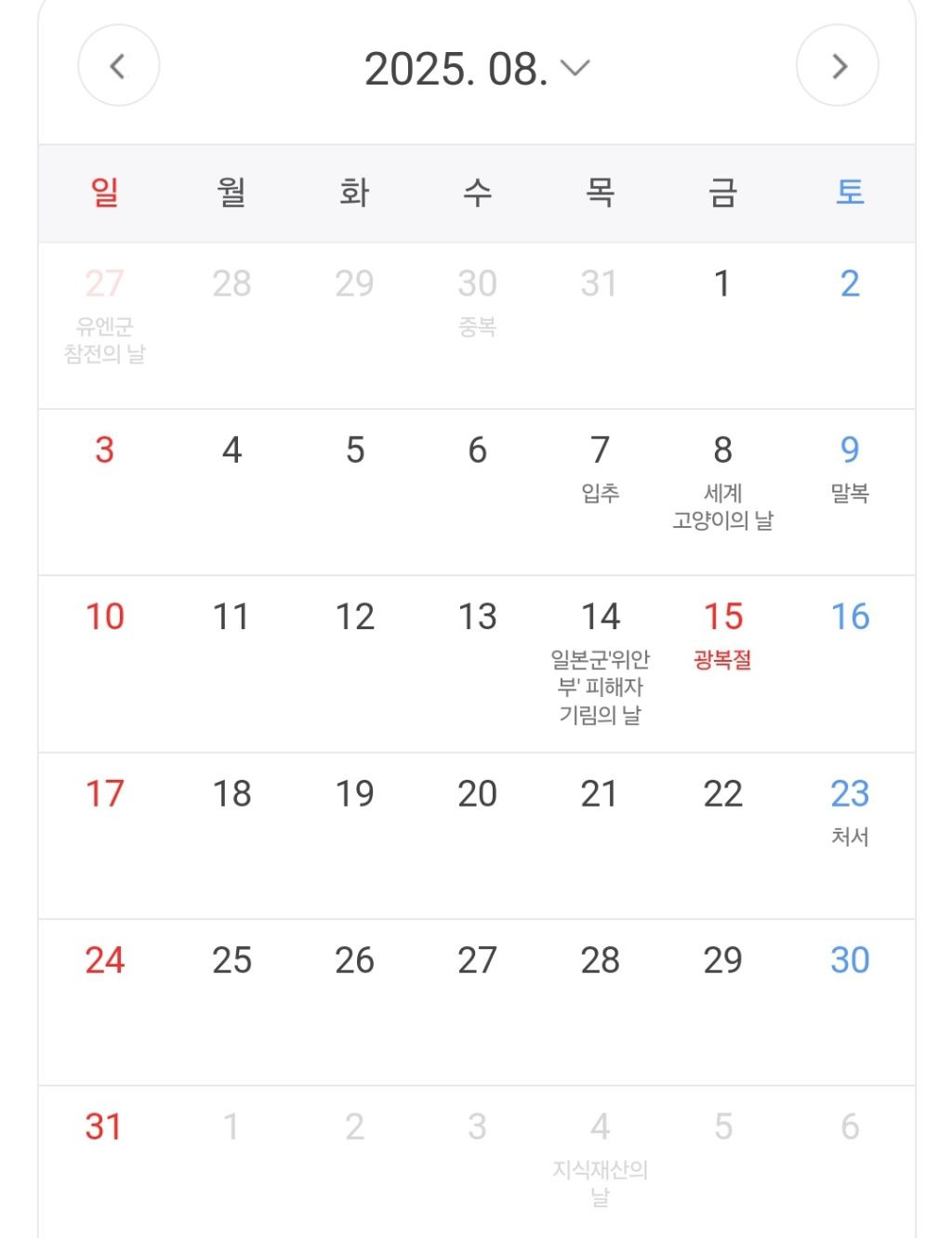Select the grayed-out September 1 cell
Image resolution: width=952 pixels, height=1238 pixels.
(x=231, y=1126)
